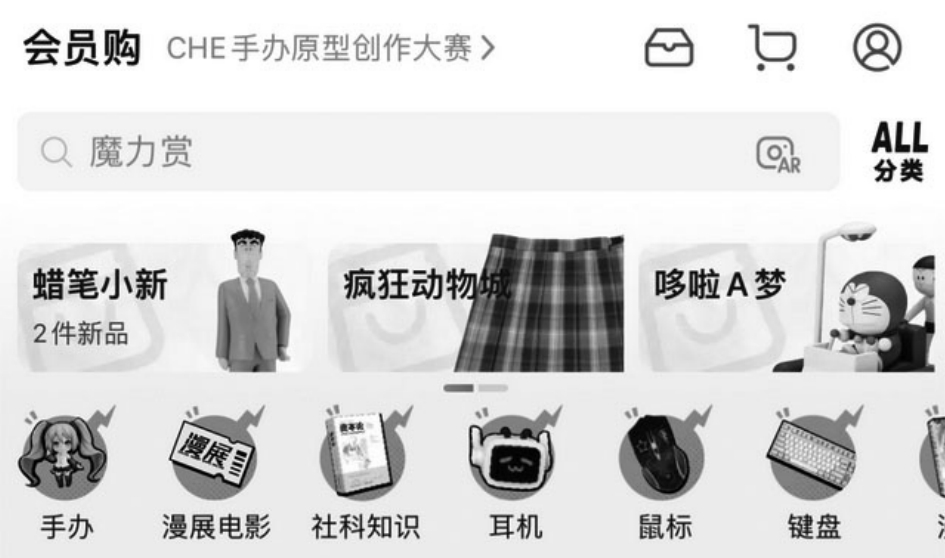Browse the 耳机 category
The width and height of the screenshot is (945, 558).
(515, 475)
